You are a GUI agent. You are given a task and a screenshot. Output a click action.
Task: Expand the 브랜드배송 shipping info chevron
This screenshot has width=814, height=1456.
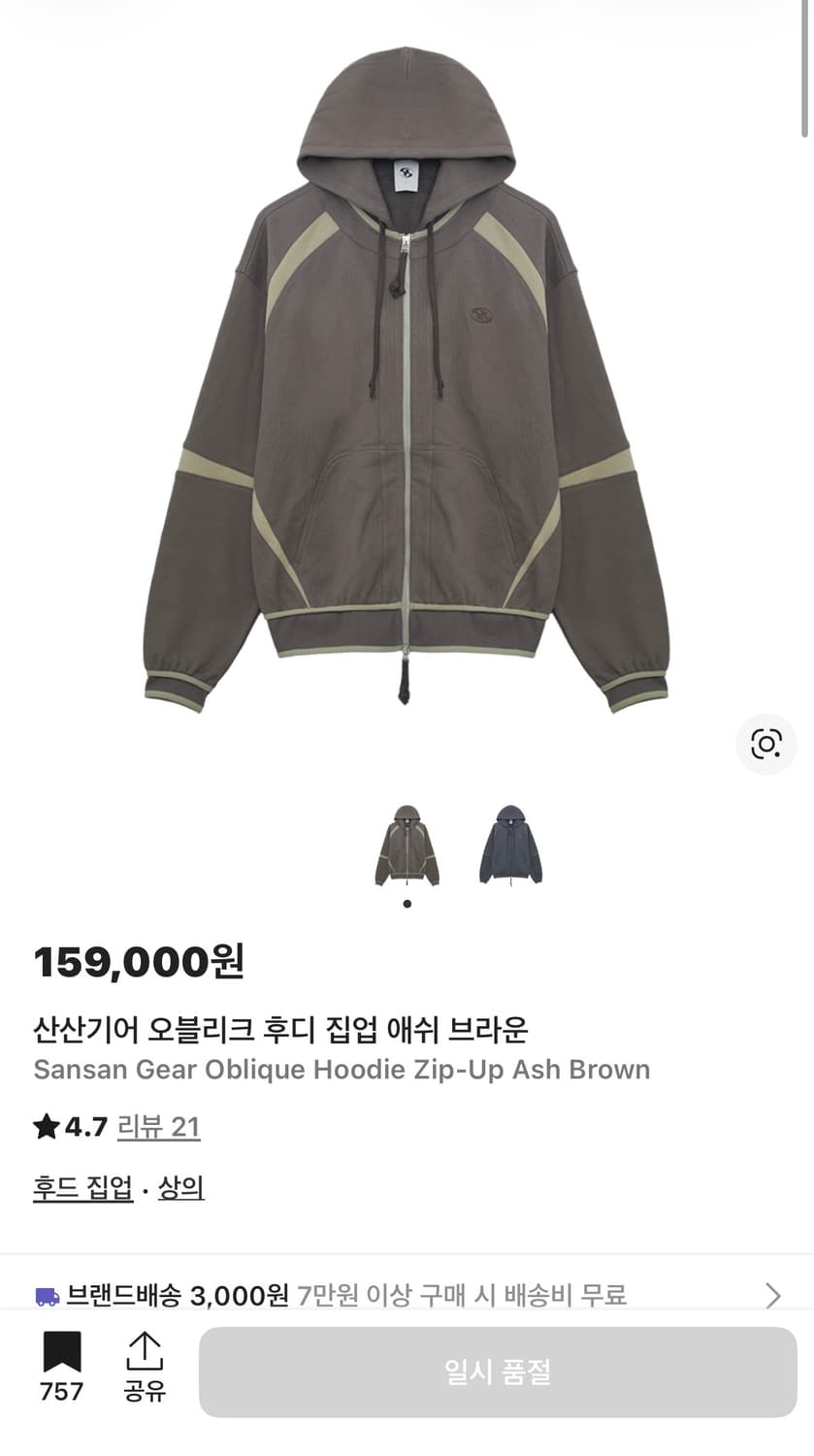pos(771,1294)
